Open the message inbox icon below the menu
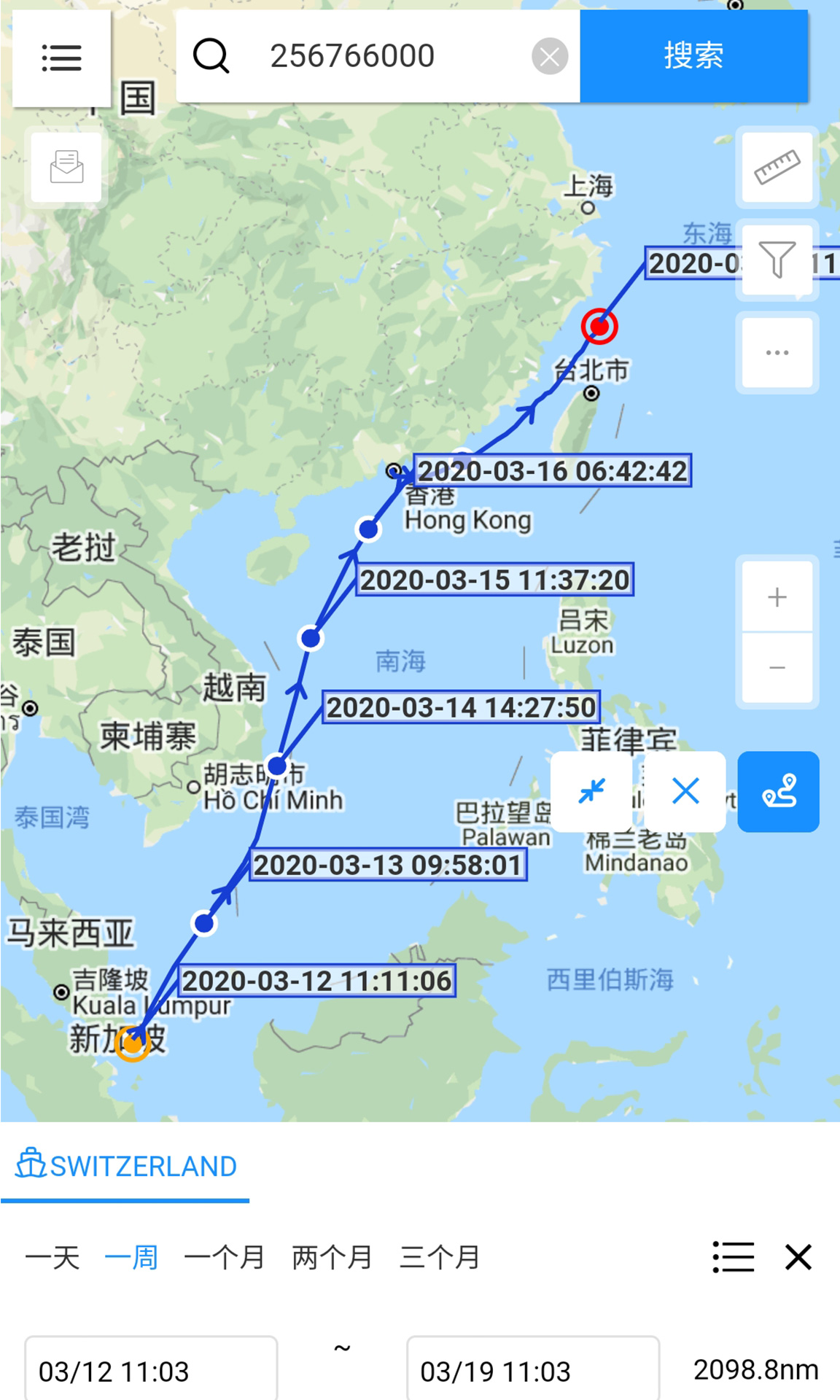This screenshot has height=1400, width=840. (x=65, y=168)
